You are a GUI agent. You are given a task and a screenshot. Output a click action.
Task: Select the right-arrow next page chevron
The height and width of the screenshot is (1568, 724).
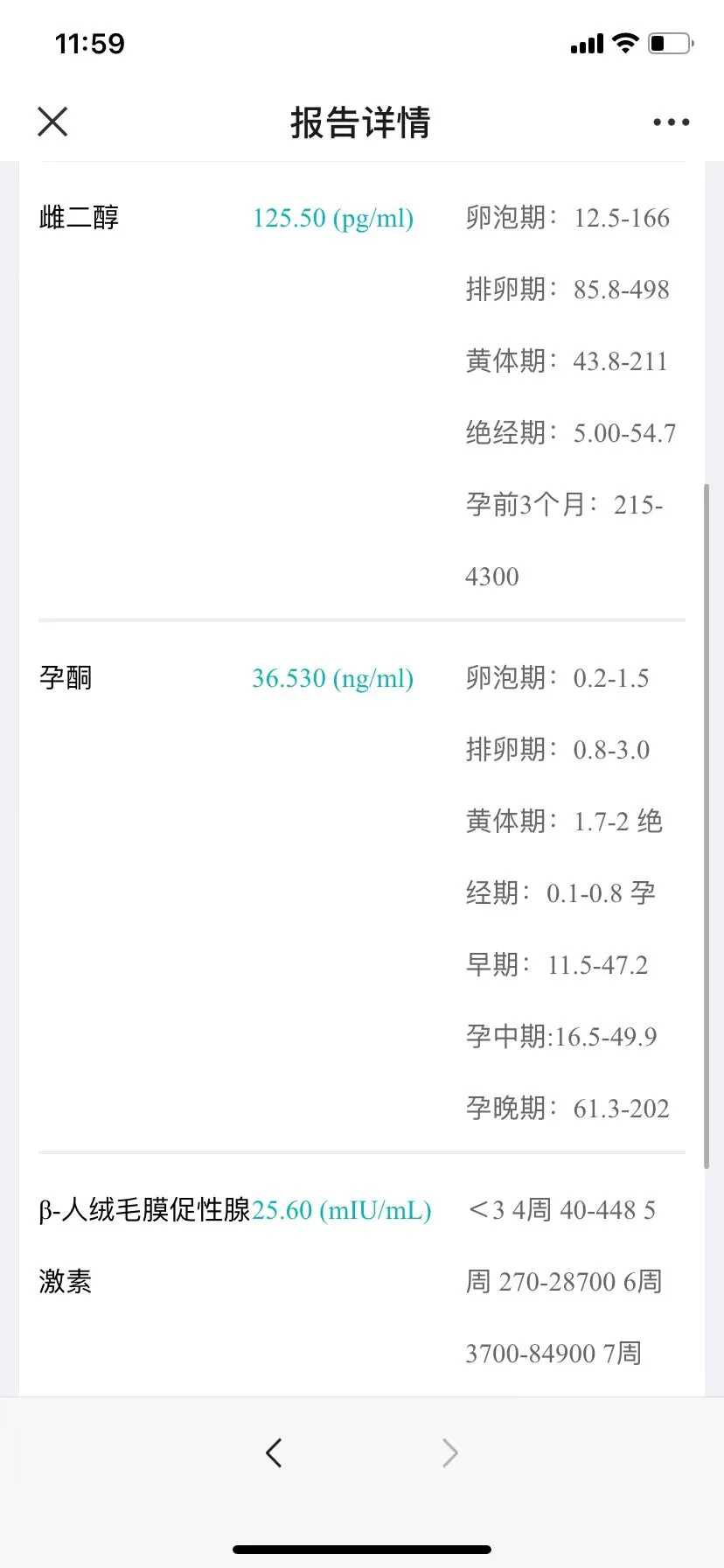pyautogui.click(x=449, y=1452)
